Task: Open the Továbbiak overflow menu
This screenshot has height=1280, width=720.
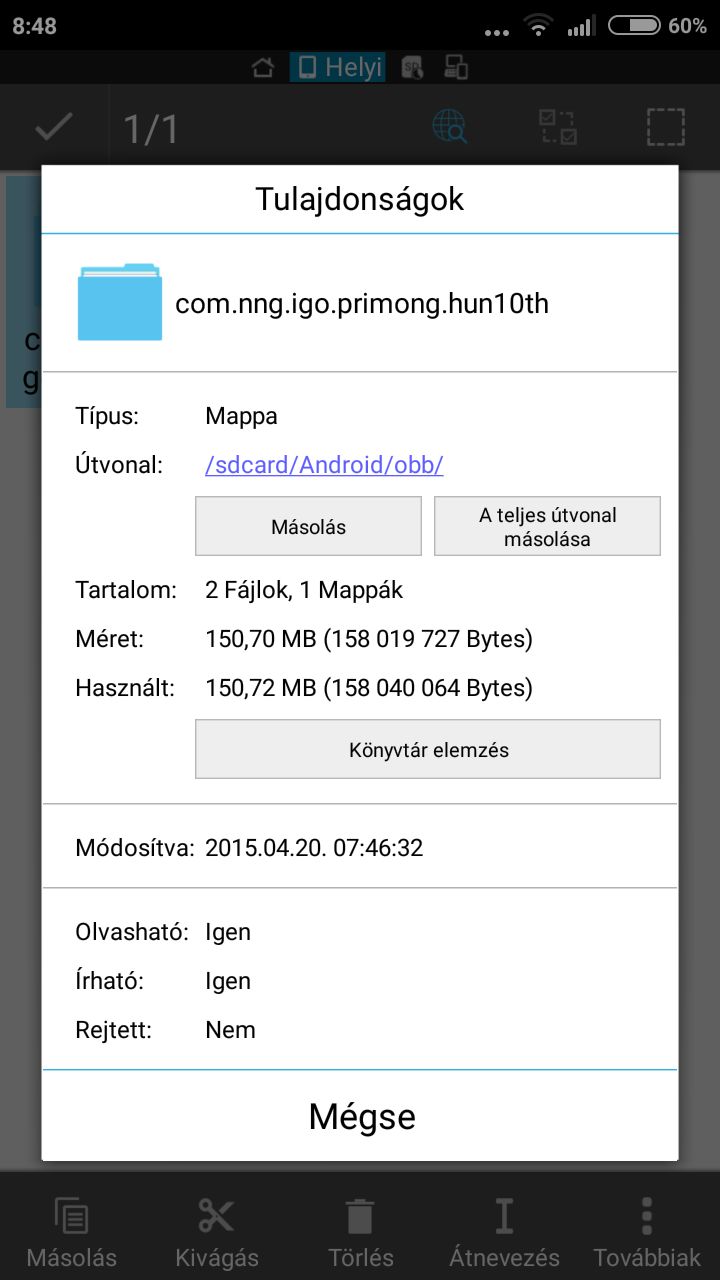Action: point(647,1232)
